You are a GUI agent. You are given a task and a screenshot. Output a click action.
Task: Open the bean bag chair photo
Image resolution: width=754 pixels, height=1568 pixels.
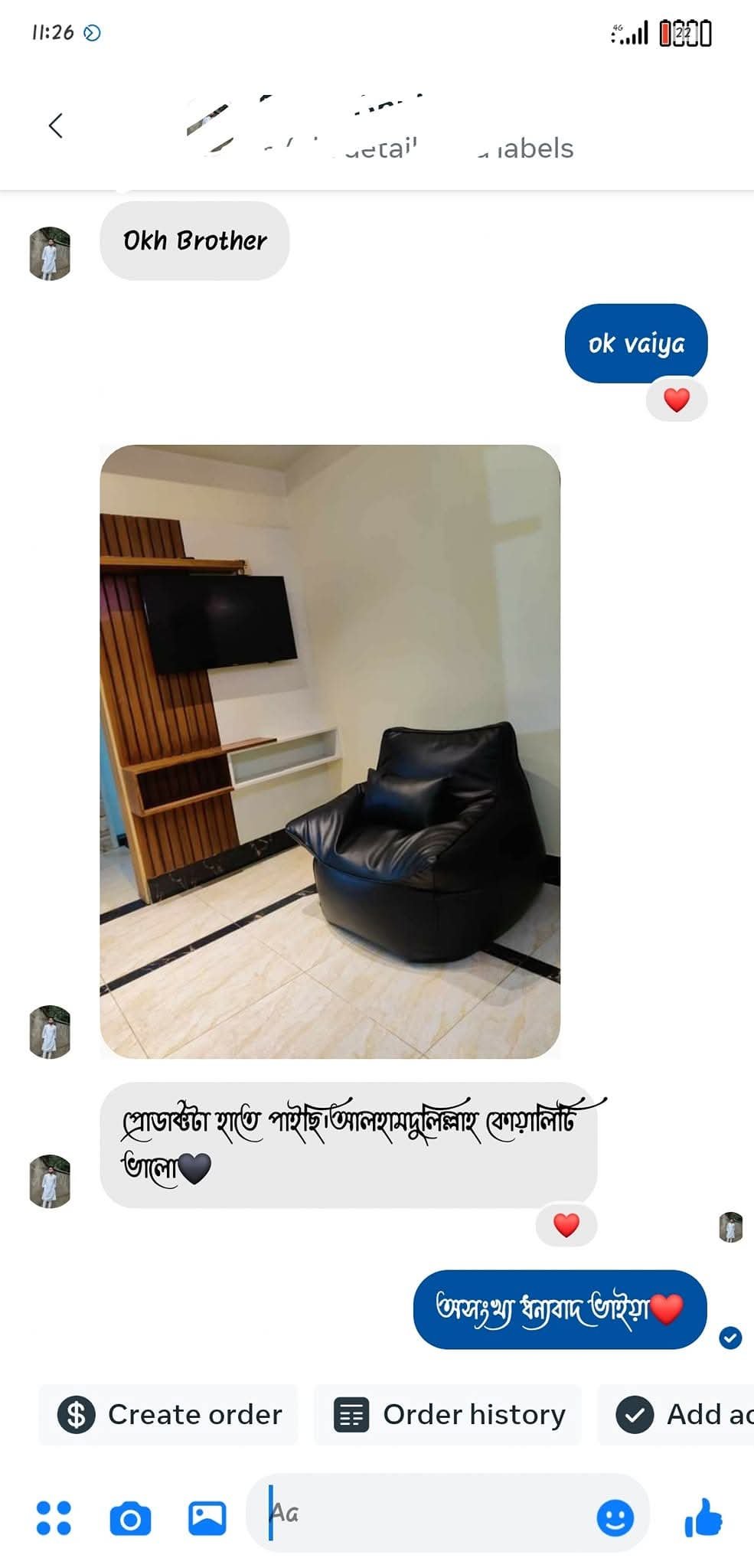(330, 751)
